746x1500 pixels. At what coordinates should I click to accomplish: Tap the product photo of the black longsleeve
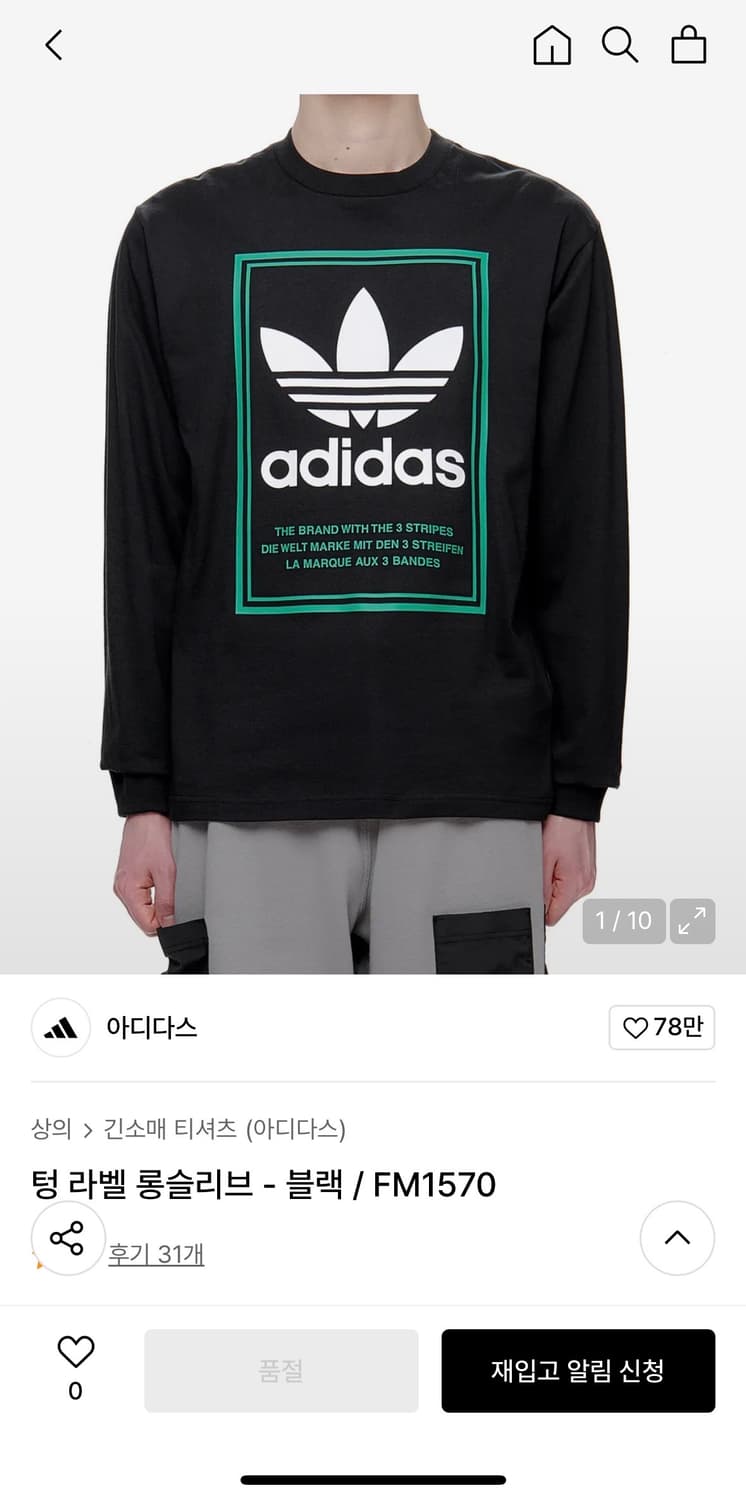click(373, 500)
